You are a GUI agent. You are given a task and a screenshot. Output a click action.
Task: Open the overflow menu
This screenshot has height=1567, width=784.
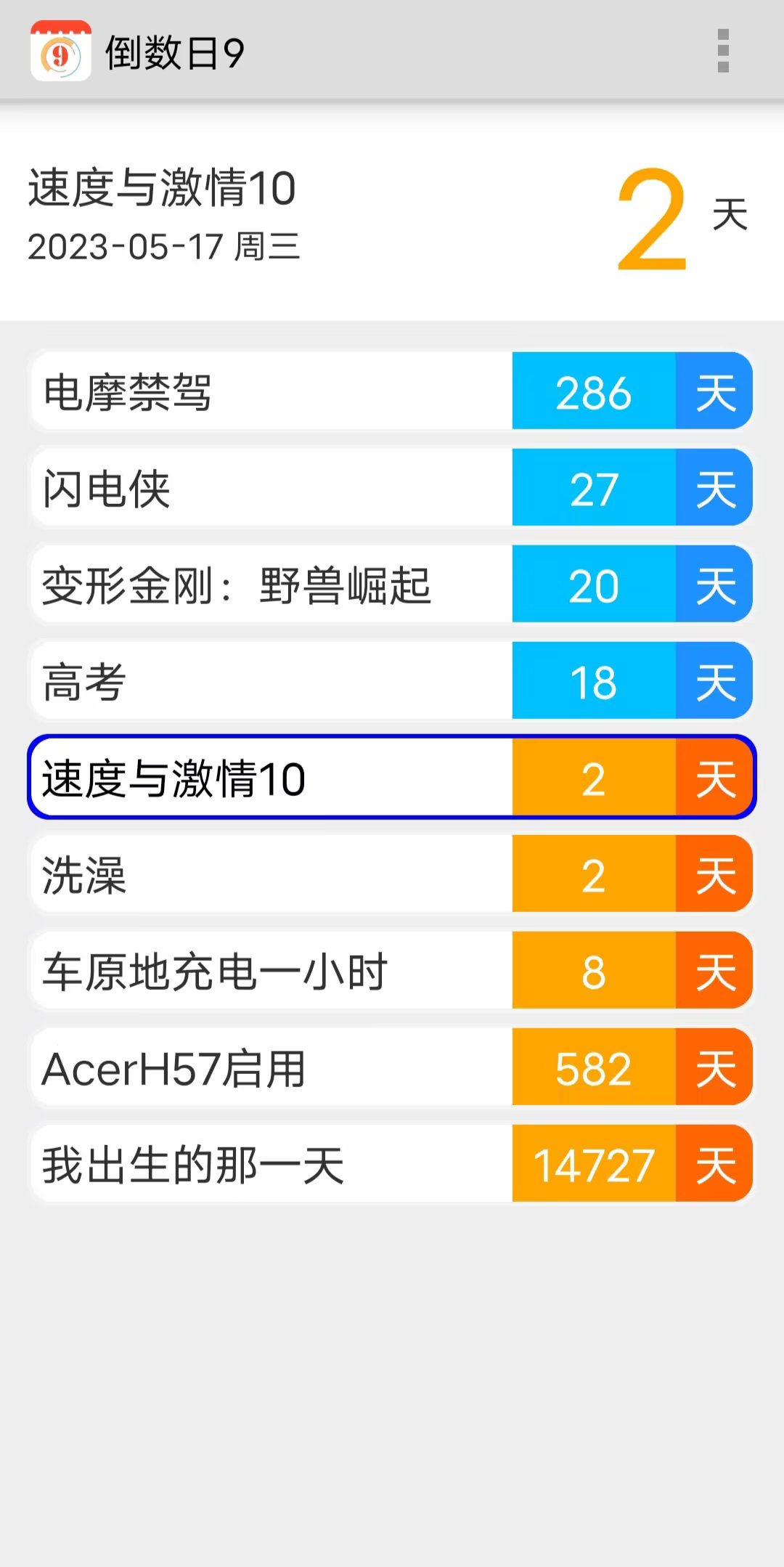pos(722,51)
